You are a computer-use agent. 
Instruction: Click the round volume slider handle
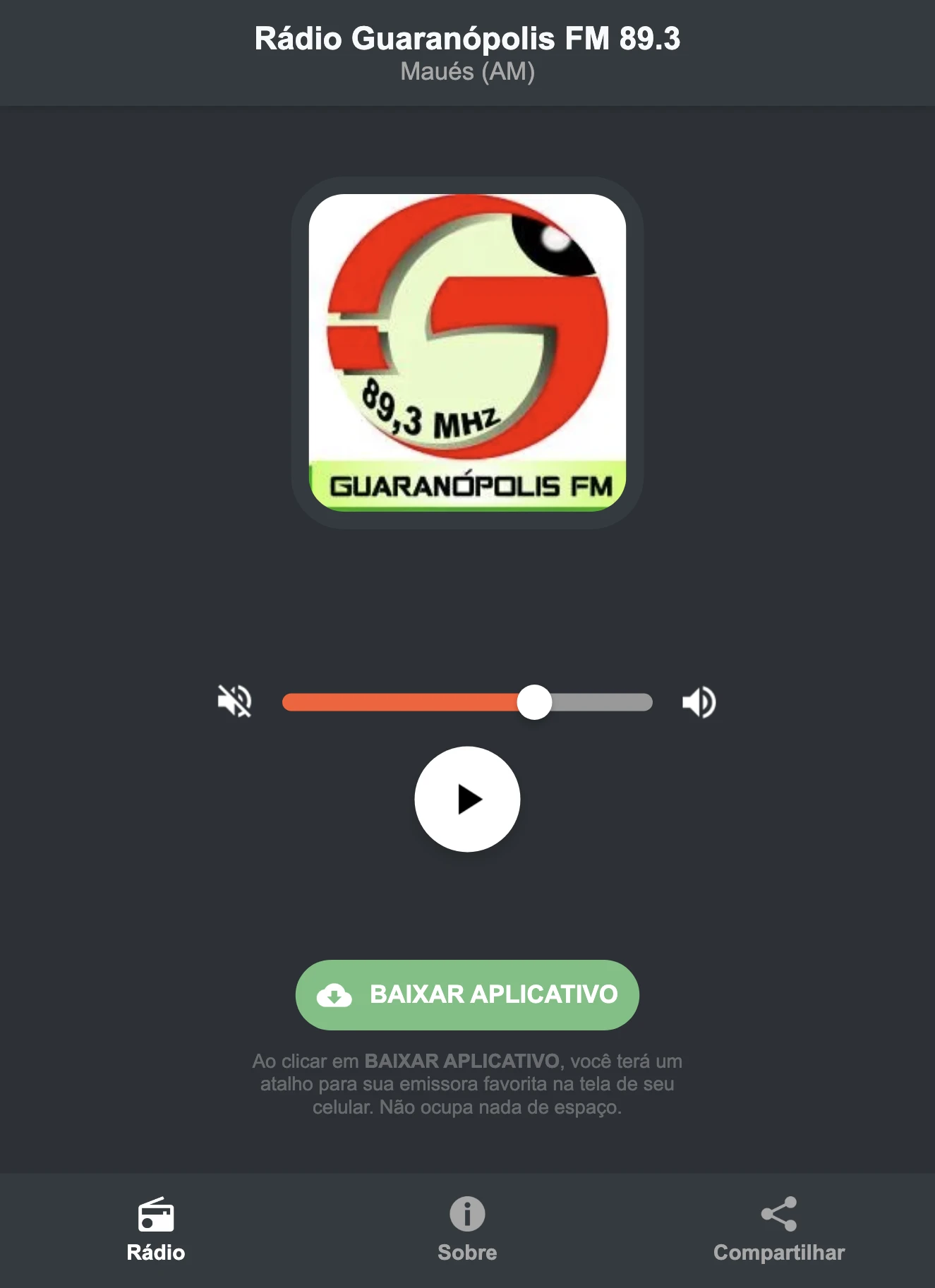pyautogui.click(x=536, y=701)
